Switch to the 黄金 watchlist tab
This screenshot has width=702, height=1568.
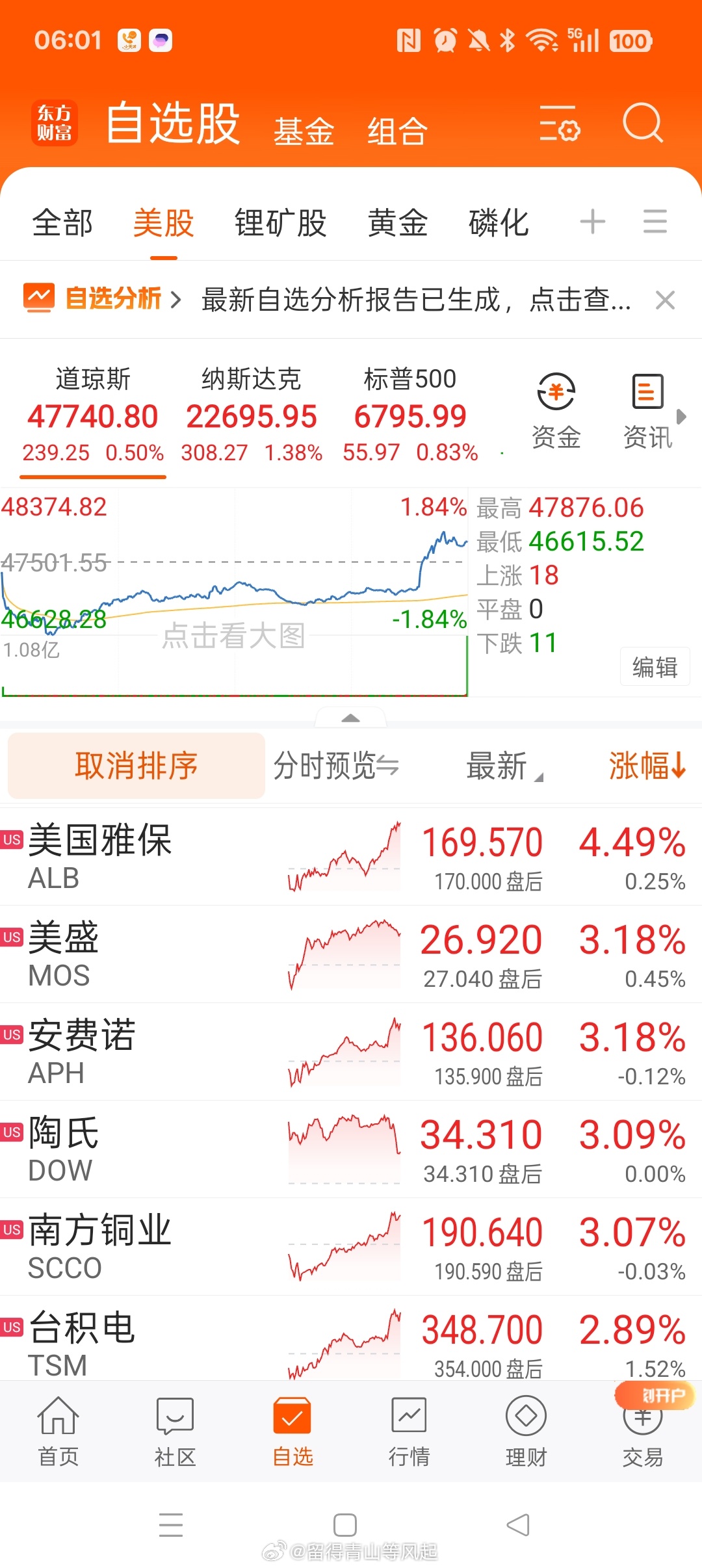point(397,222)
